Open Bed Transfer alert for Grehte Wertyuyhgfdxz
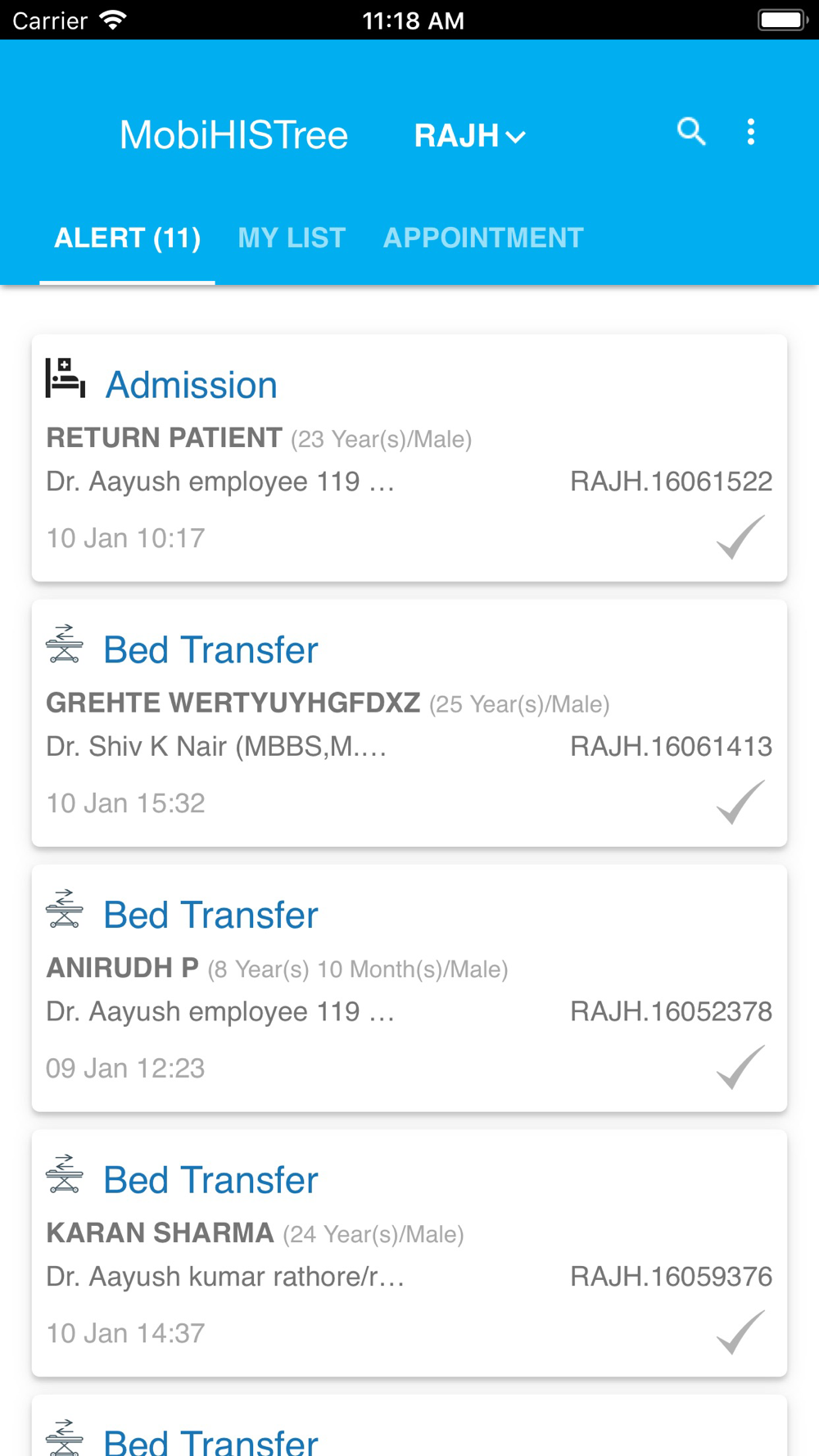 [x=409, y=723]
